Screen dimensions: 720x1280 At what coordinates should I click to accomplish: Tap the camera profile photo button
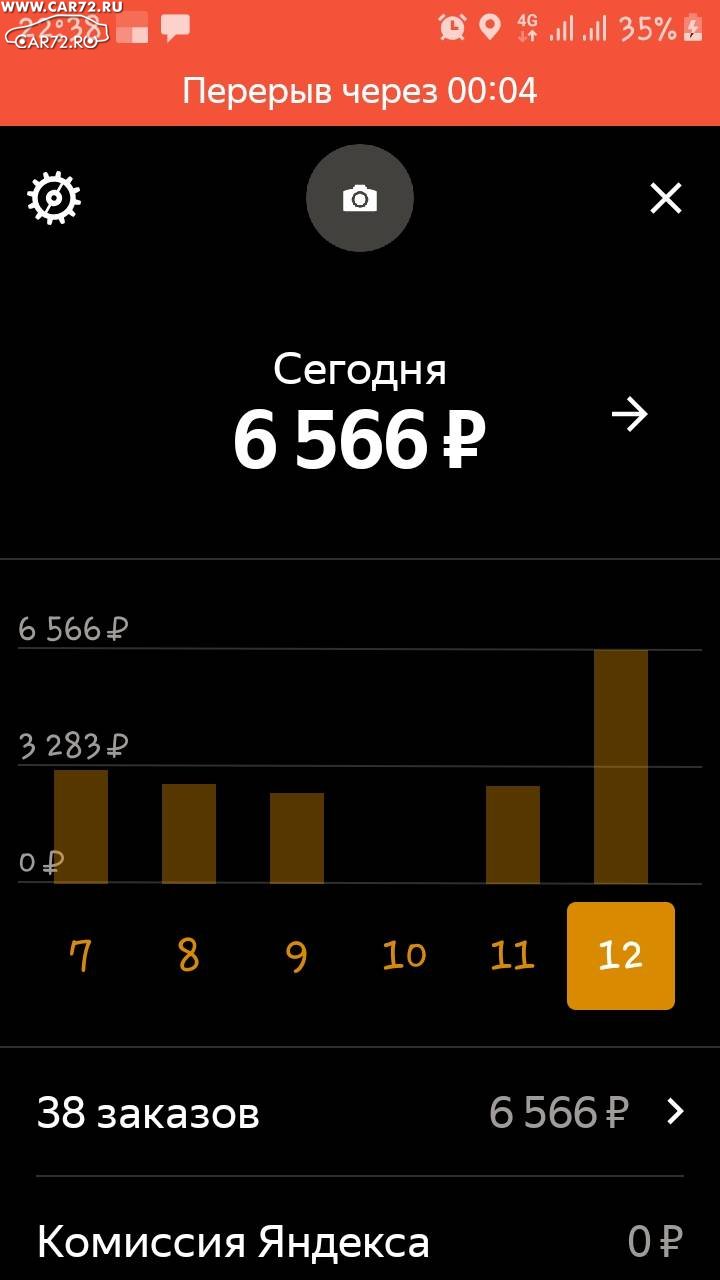coord(360,198)
